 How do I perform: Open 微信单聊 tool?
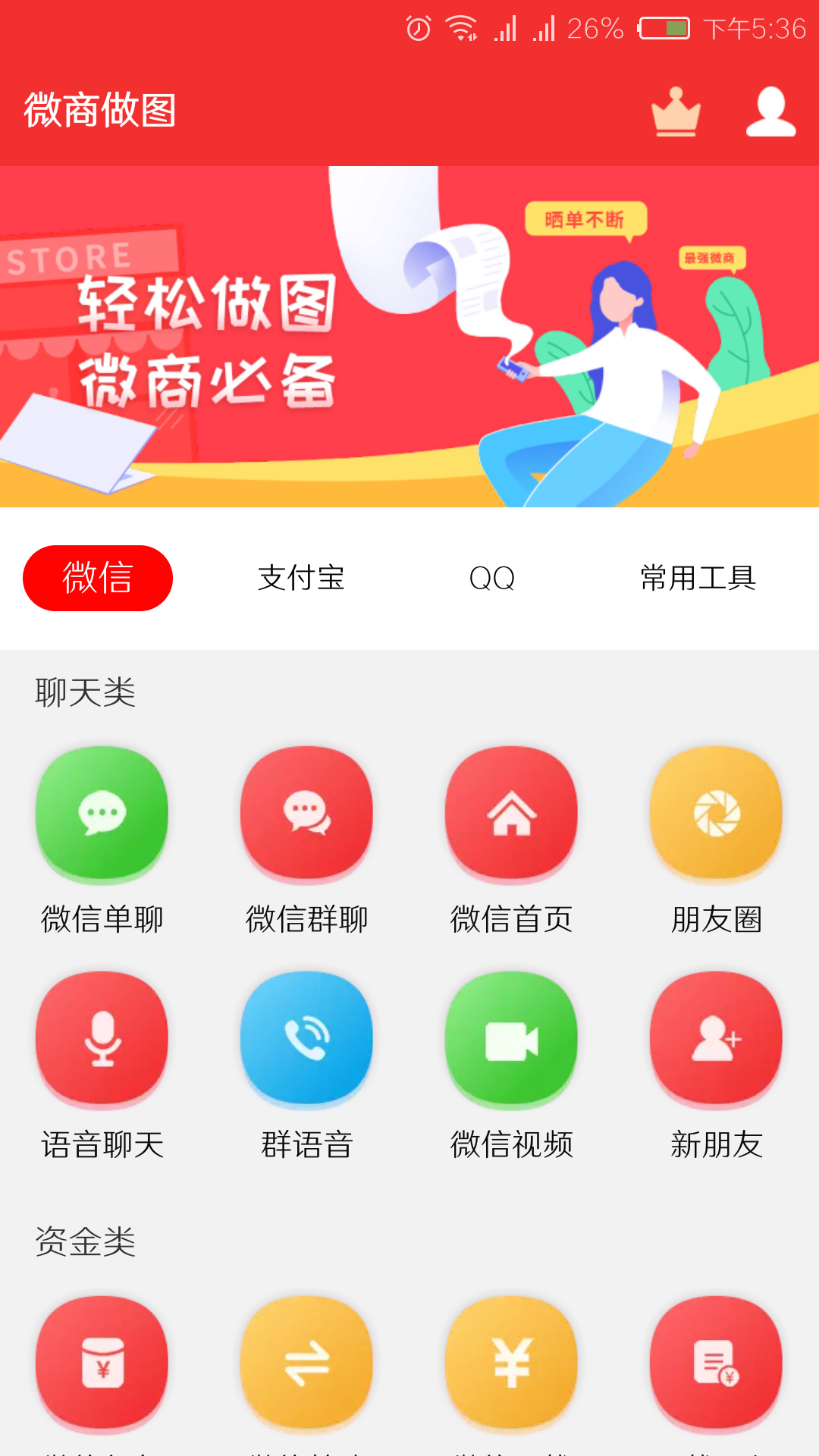[102, 813]
